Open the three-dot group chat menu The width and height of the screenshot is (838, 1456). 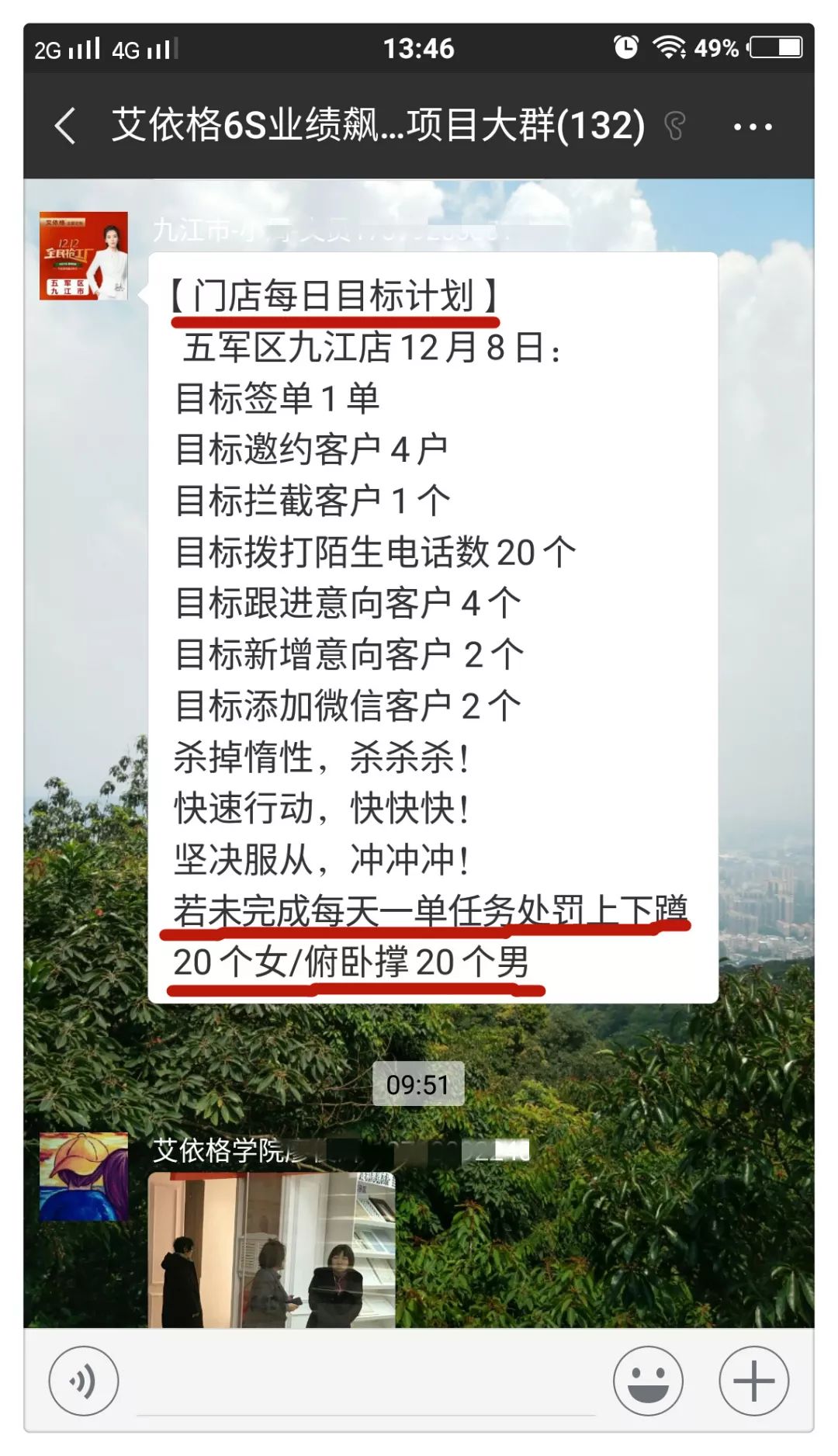click(752, 127)
